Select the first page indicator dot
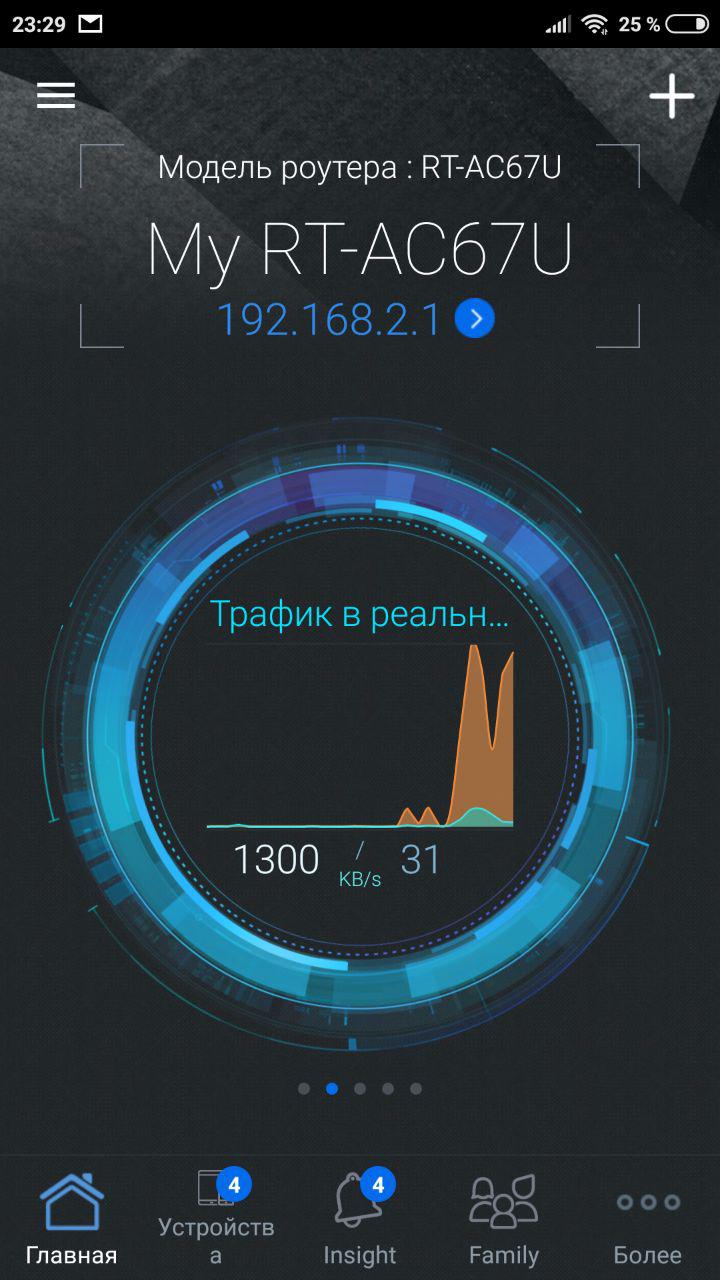The height and width of the screenshot is (1280, 720). point(304,1089)
